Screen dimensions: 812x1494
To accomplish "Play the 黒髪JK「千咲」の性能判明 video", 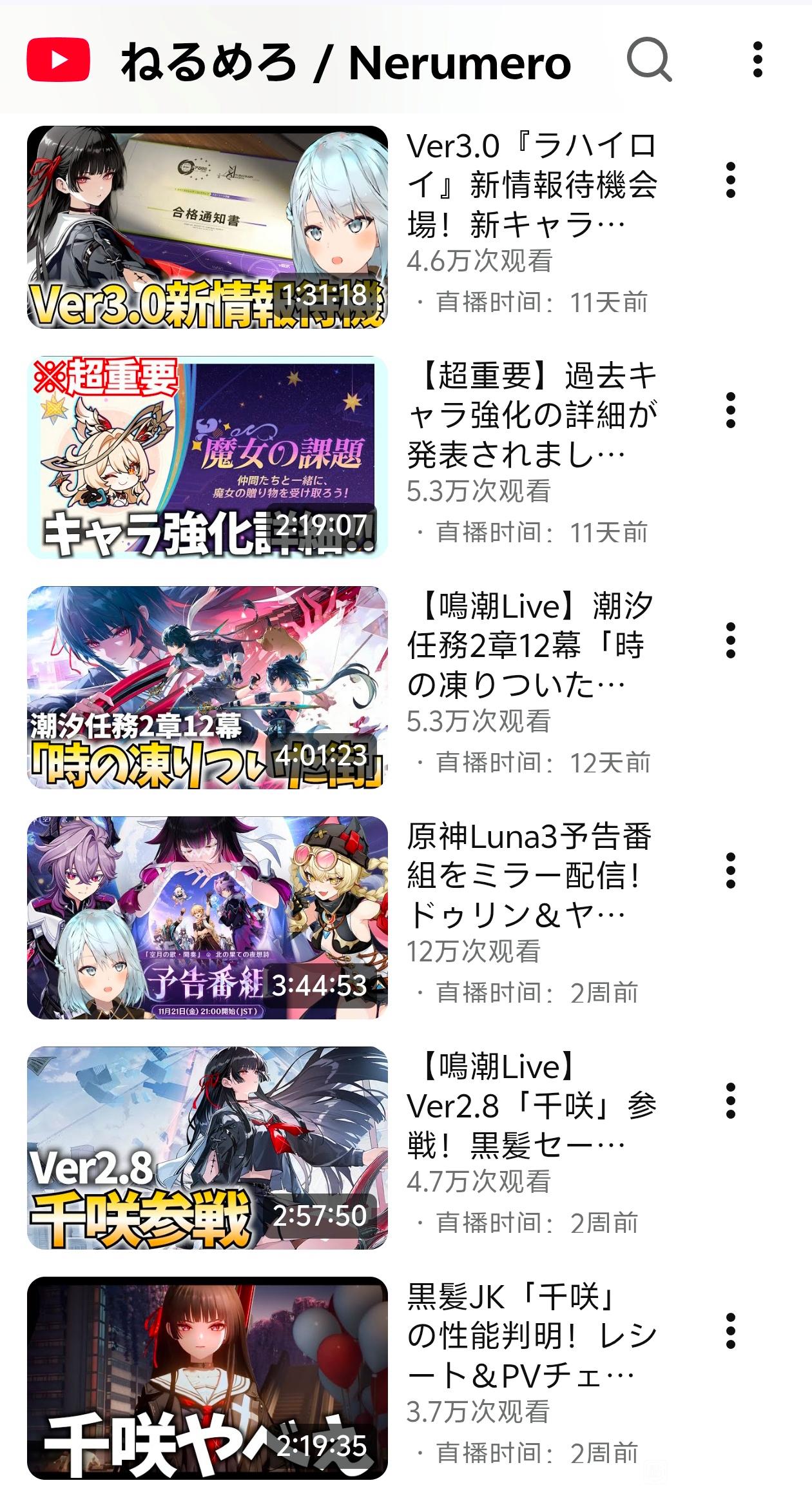I will [x=207, y=1378].
